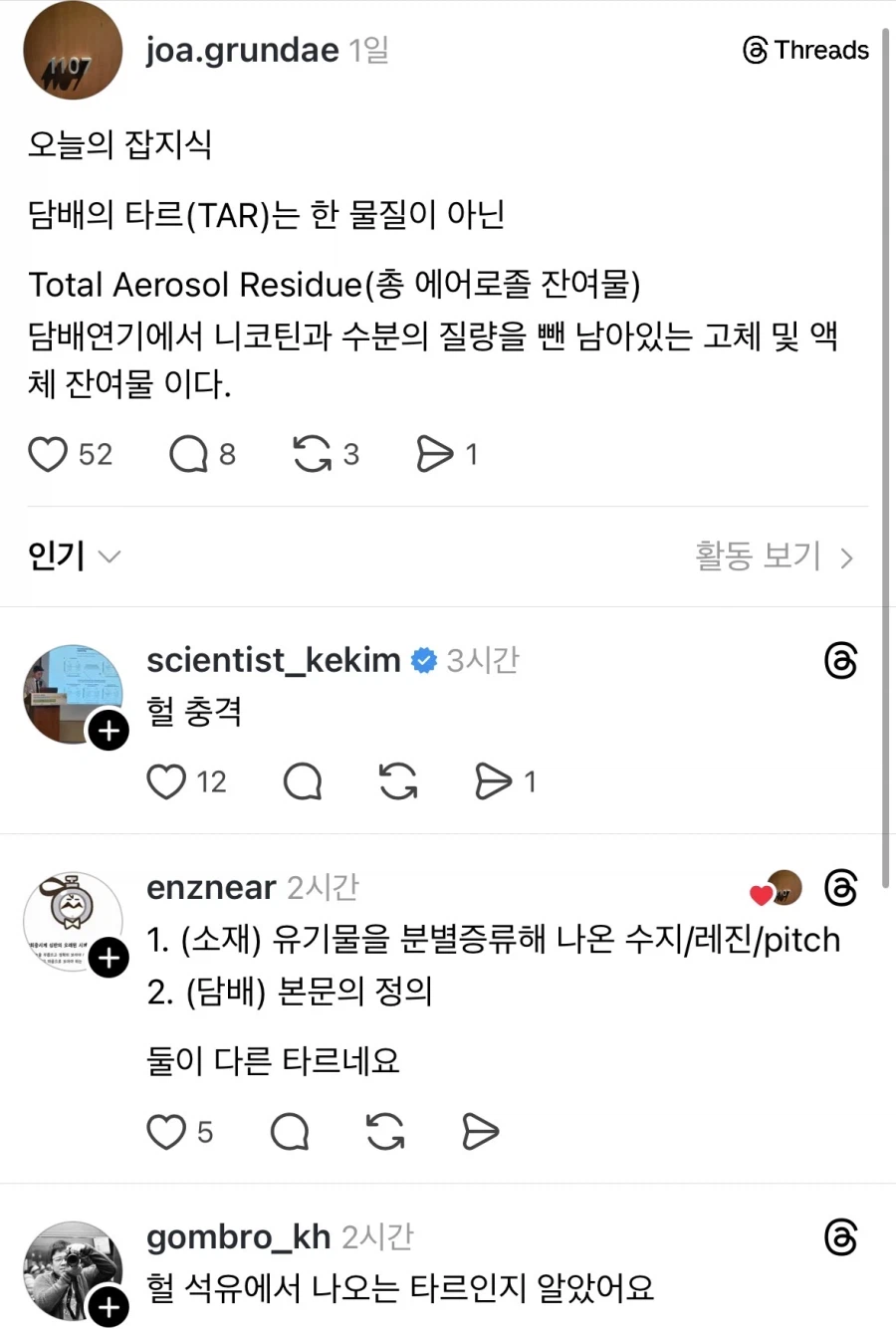Screen dimensions: 896x1329
Task: Open the comments on joa.grundae's post
Action: (x=186, y=454)
